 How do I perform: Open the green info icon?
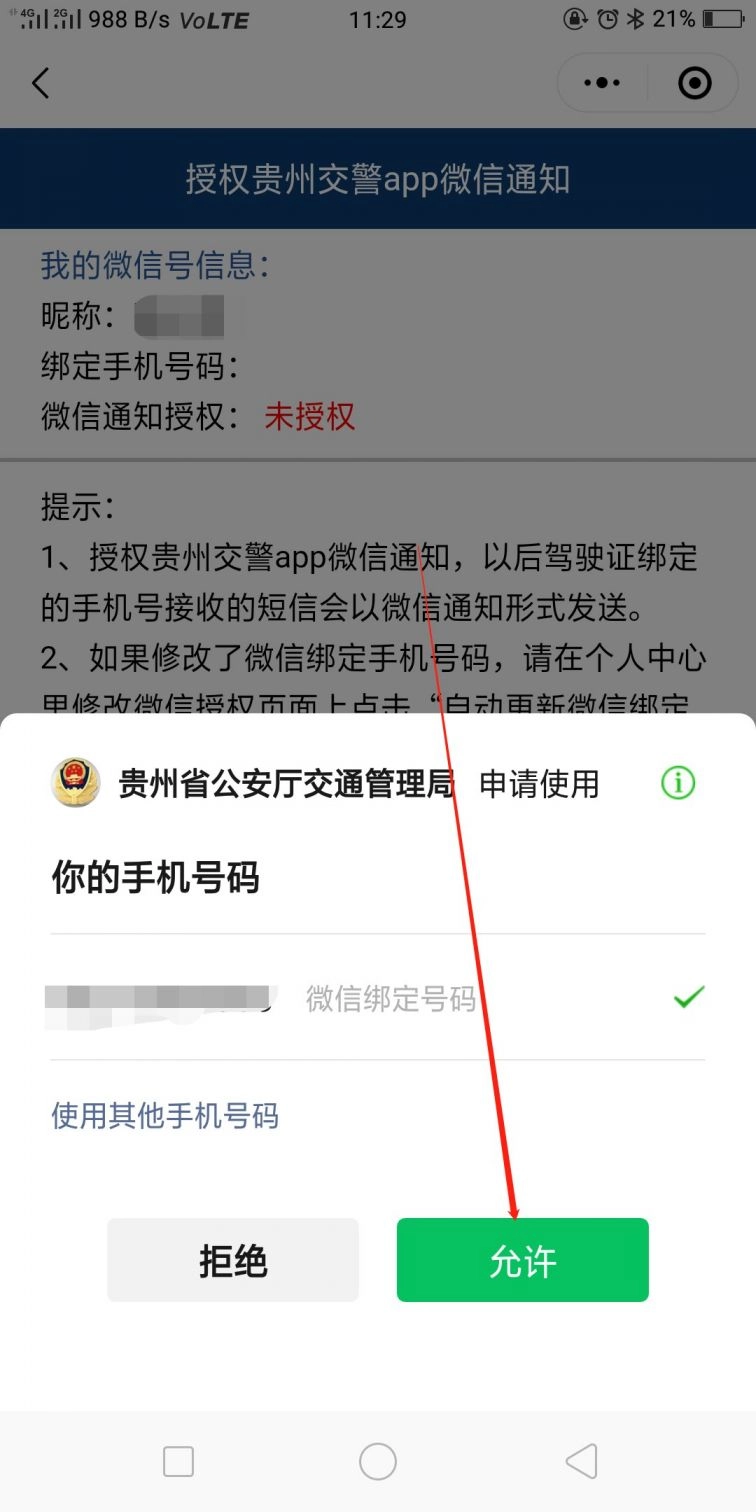(x=678, y=784)
